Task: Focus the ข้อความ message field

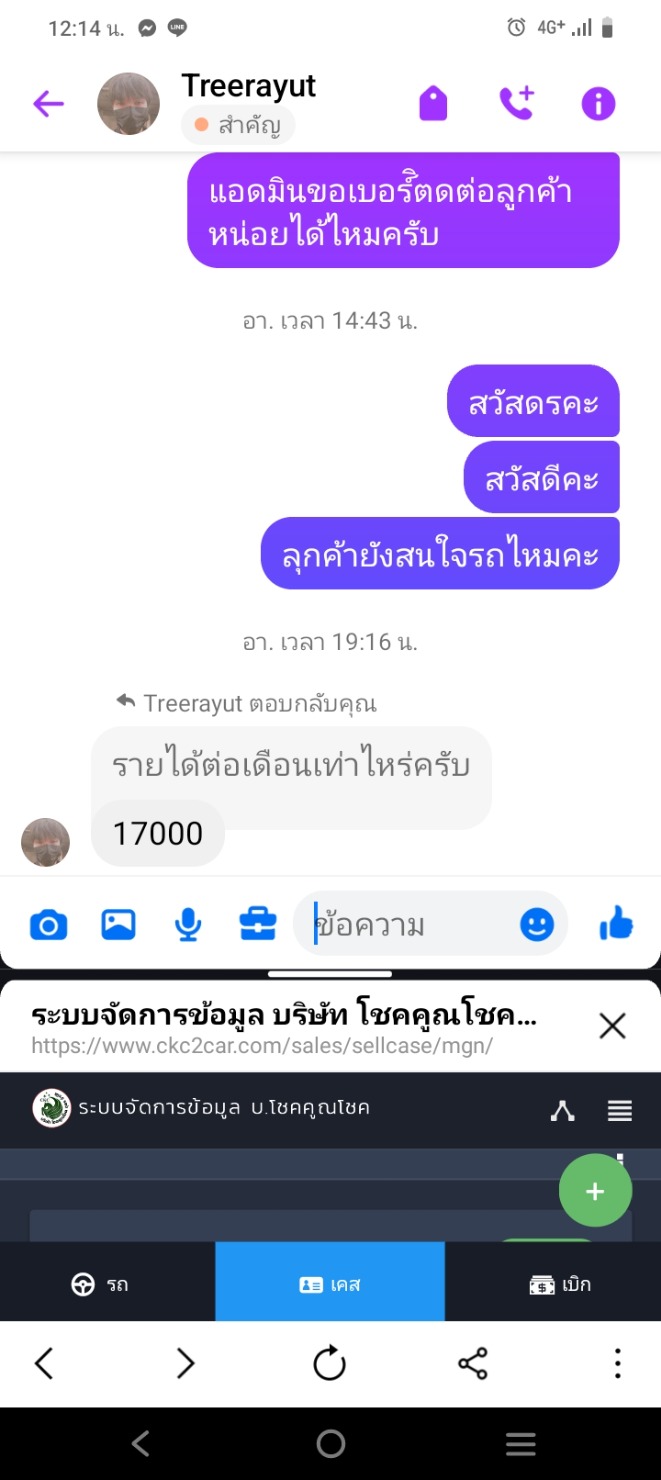Action: [410, 926]
